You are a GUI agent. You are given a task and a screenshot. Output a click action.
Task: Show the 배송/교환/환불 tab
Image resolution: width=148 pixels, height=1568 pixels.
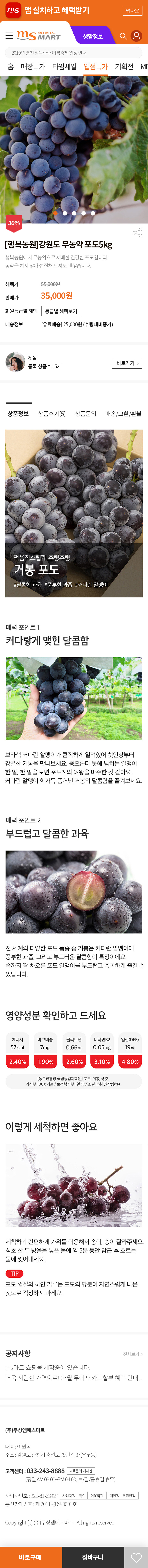click(x=123, y=414)
